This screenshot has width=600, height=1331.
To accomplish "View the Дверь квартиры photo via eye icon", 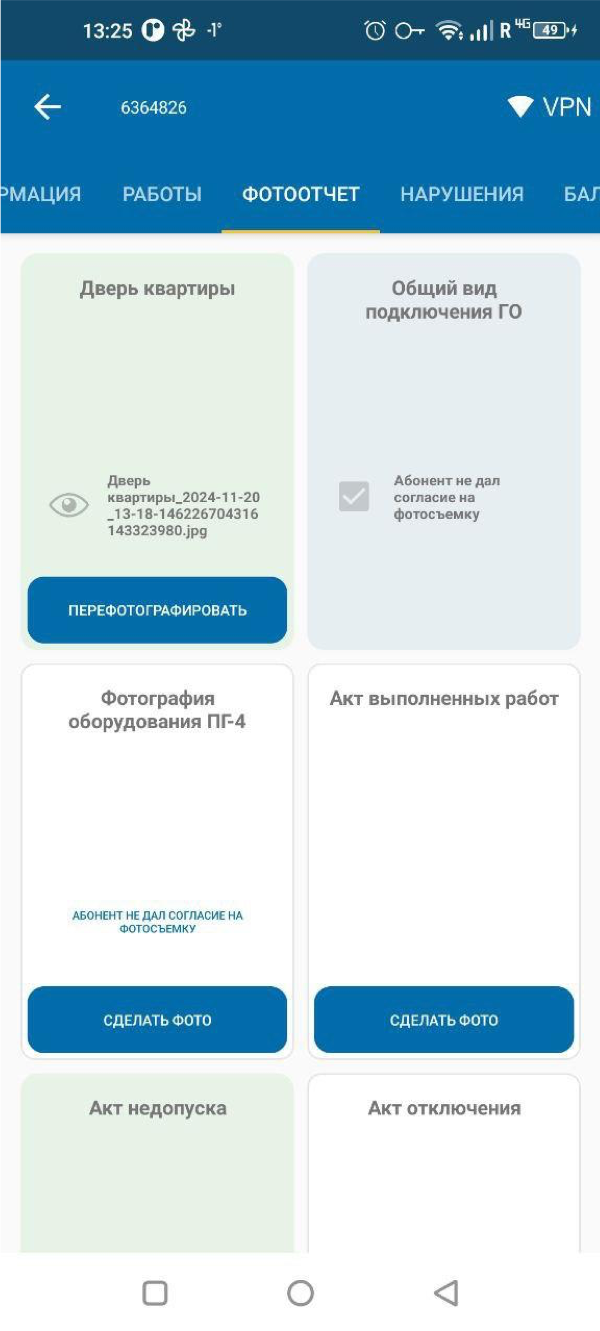I will pyautogui.click(x=69, y=506).
